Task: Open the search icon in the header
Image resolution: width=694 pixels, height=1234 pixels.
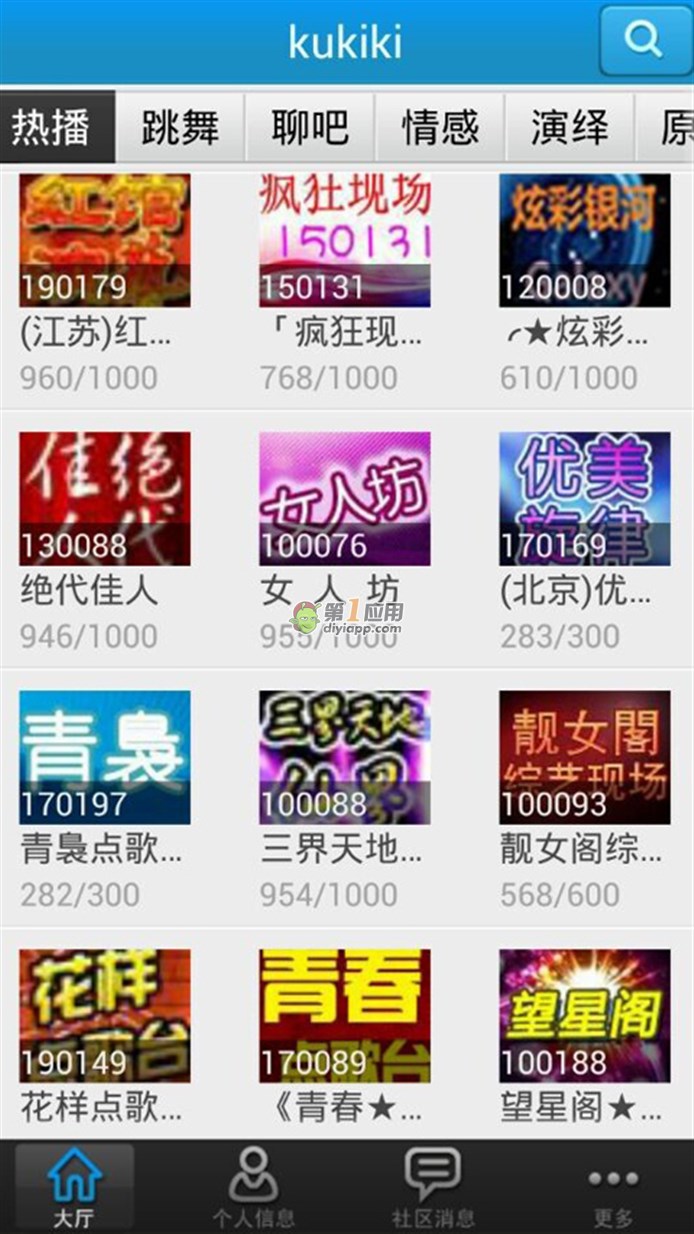Action: pos(645,41)
